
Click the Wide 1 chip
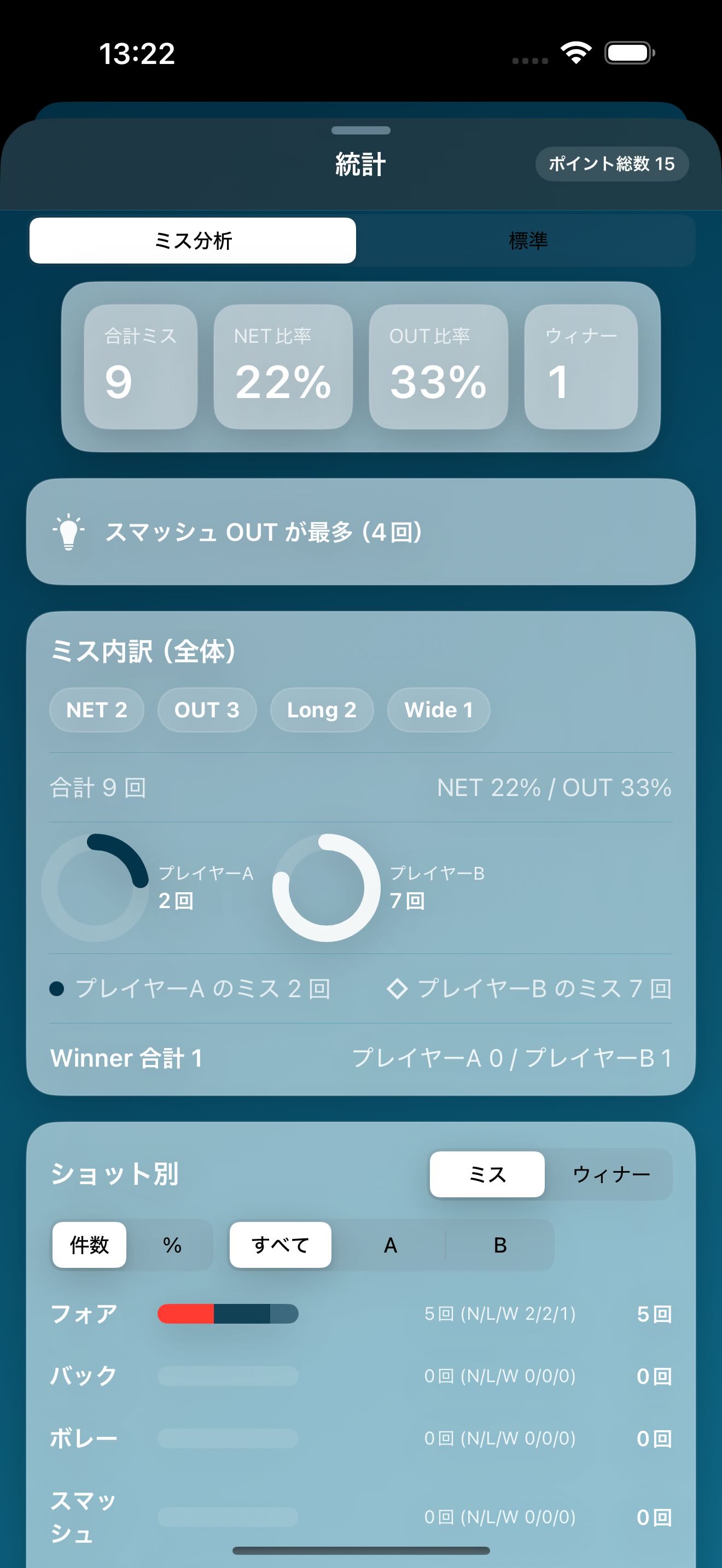pyautogui.click(x=438, y=709)
